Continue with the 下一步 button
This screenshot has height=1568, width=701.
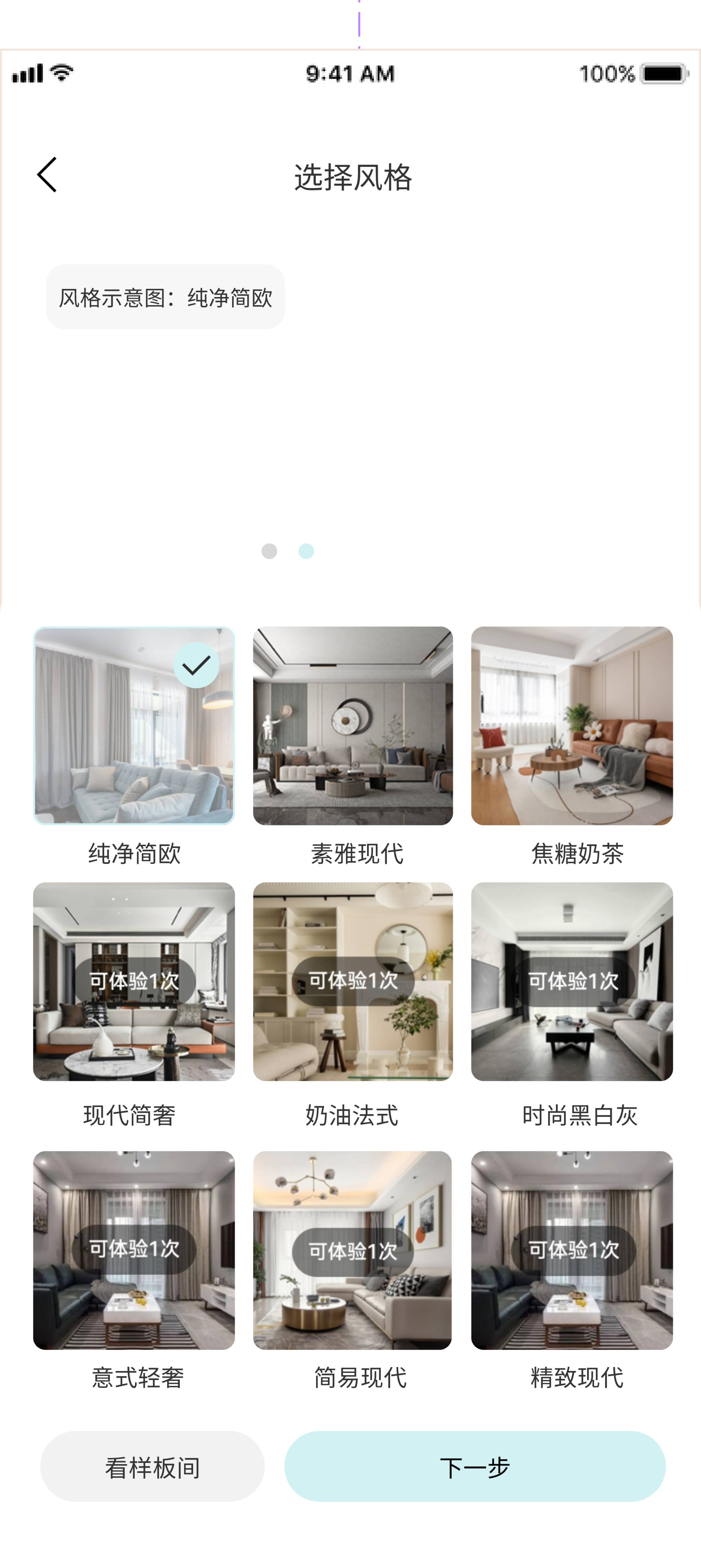(475, 1467)
